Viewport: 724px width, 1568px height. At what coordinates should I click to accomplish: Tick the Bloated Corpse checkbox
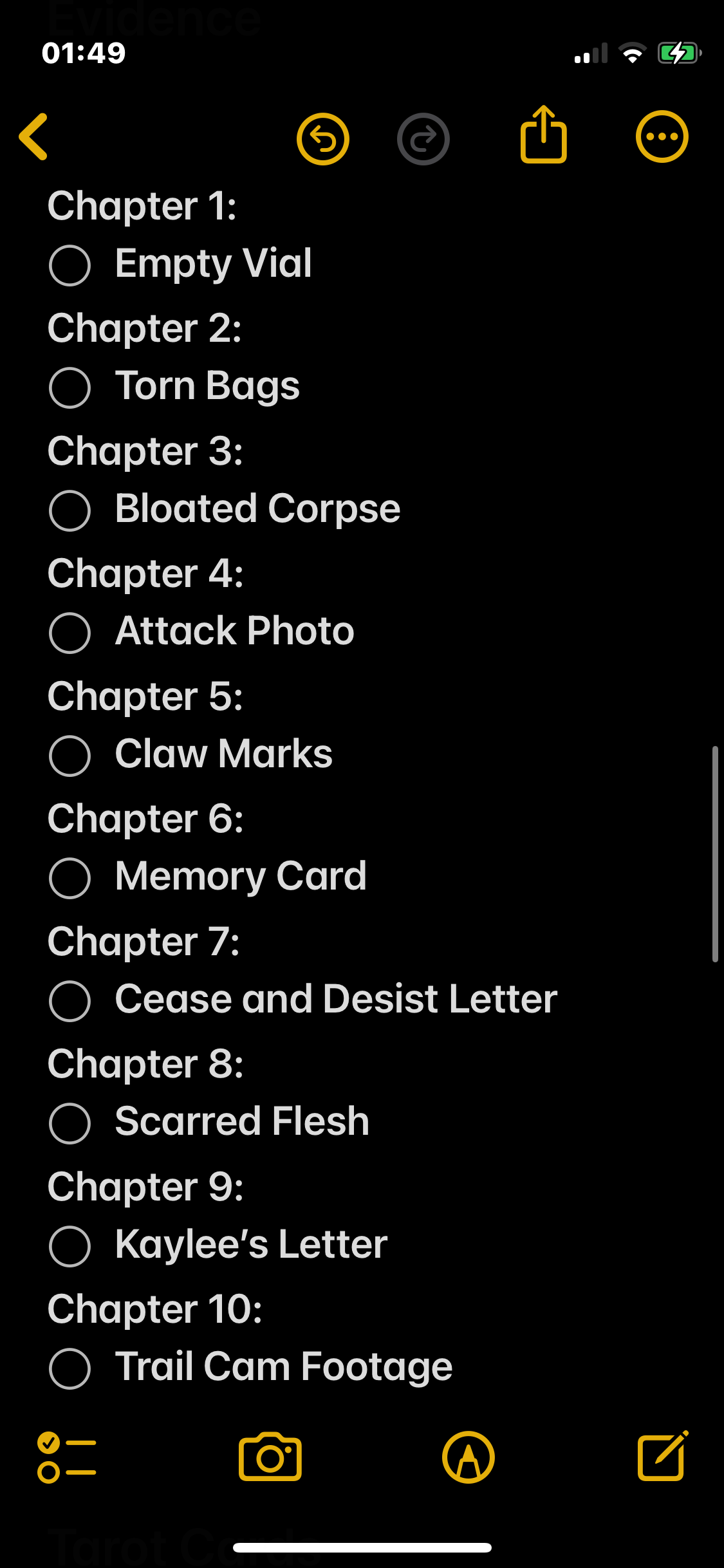click(70, 510)
